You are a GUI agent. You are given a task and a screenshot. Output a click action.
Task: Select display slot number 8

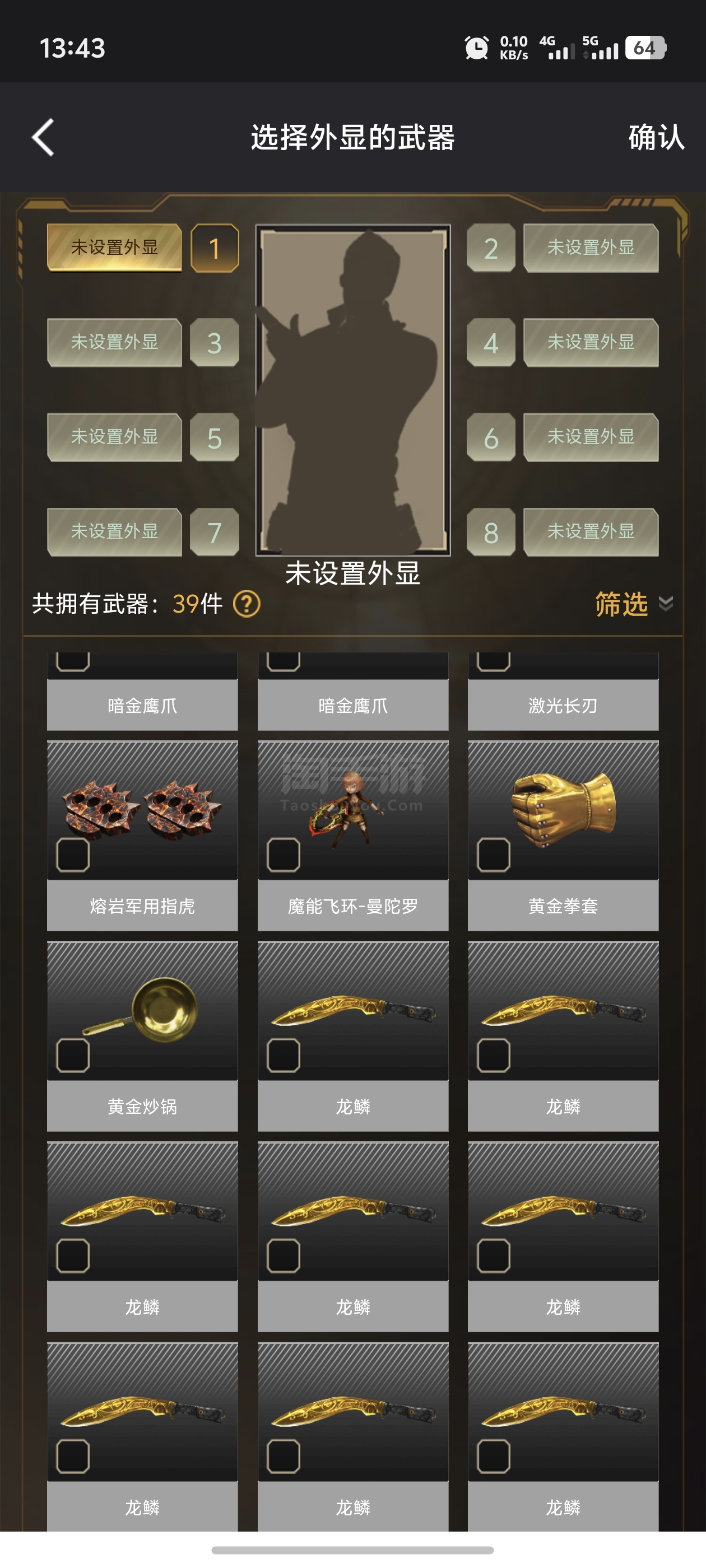point(491,532)
